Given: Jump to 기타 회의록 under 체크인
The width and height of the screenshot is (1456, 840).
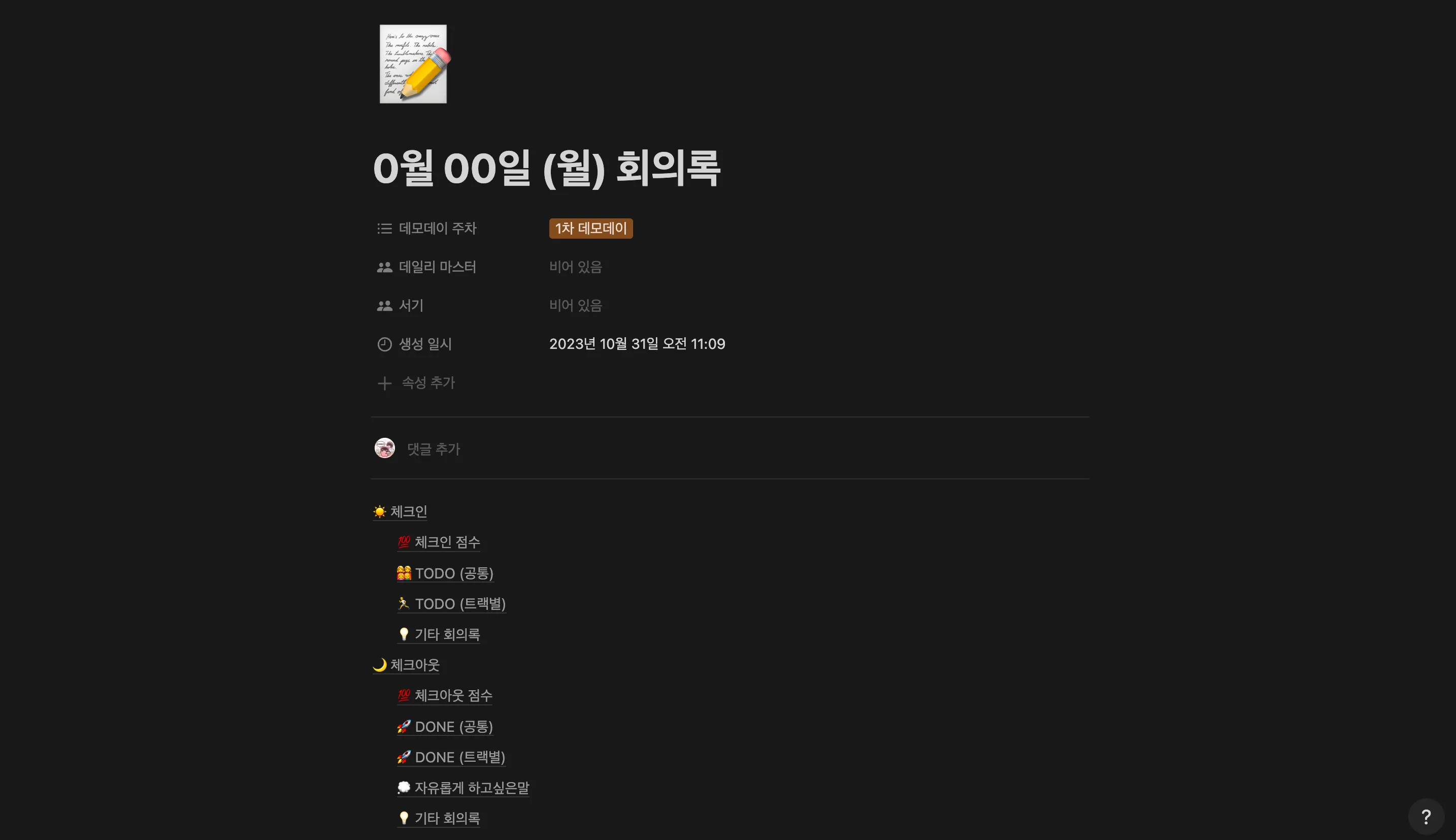Looking at the screenshot, I should [446, 635].
